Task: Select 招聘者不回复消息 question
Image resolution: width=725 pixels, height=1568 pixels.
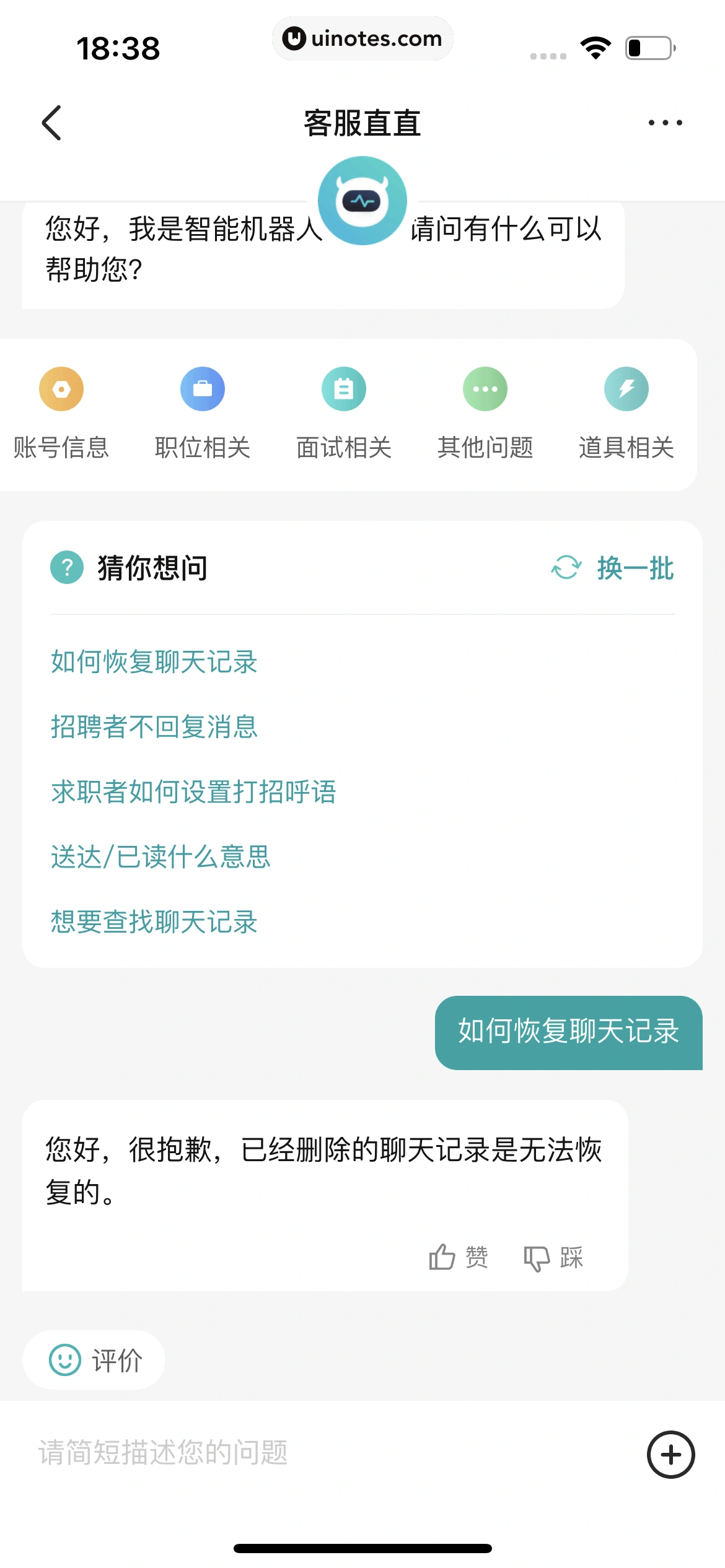Action: click(x=154, y=728)
